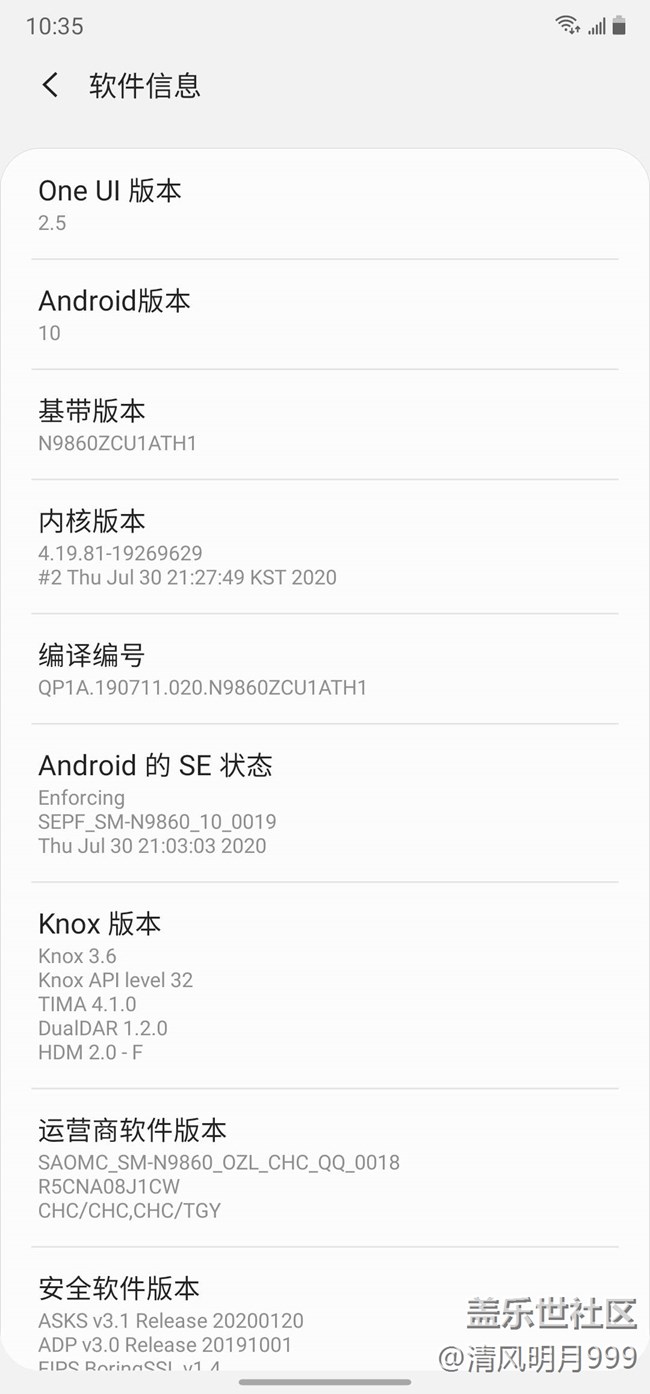This screenshot has width=650, height=1394.
Task: Tap the Android版本 row
Action: pyautogui.click(x=324, y=315)
